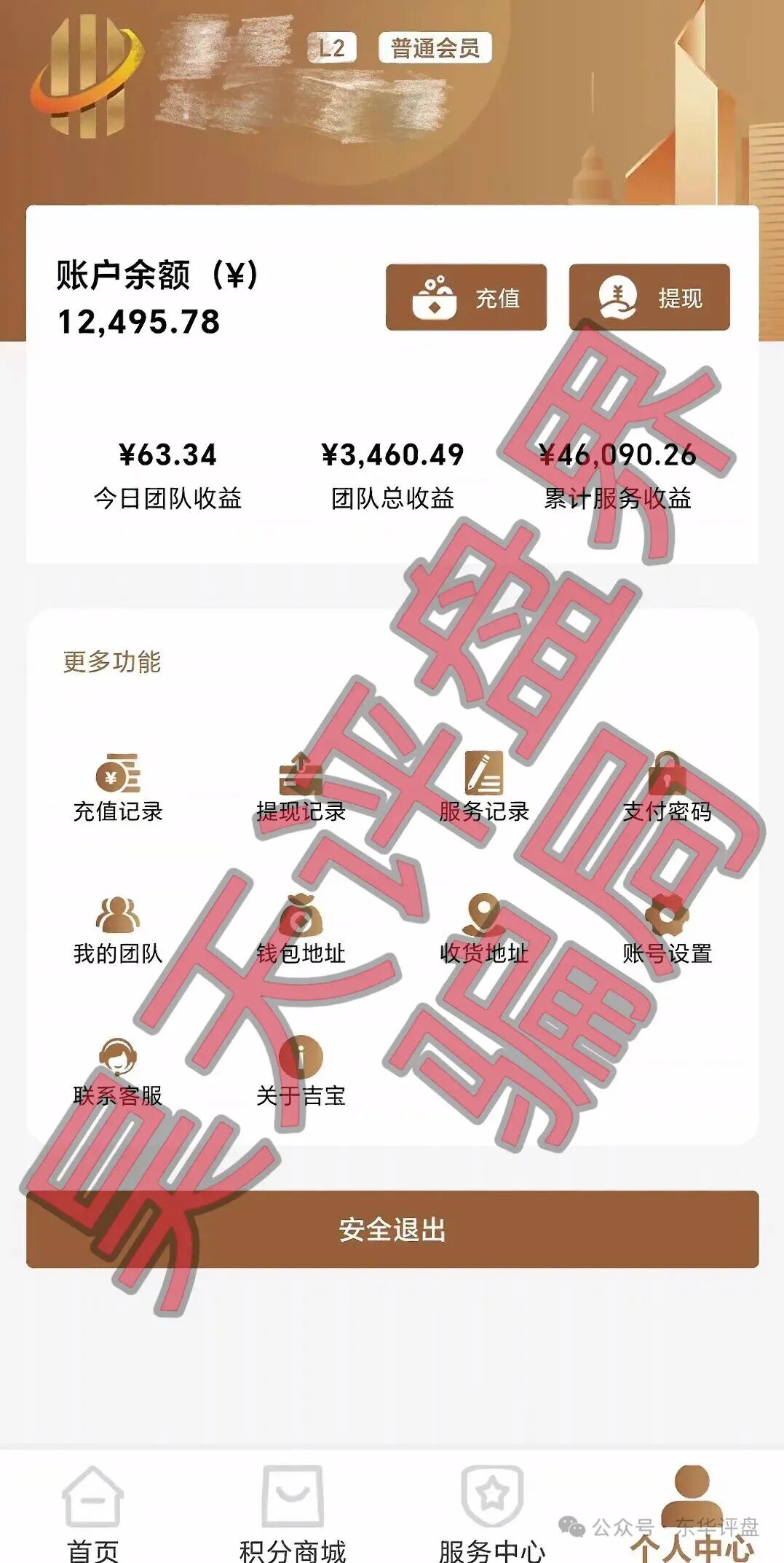Switch to the 首页 home tab

pos(92,1513)
